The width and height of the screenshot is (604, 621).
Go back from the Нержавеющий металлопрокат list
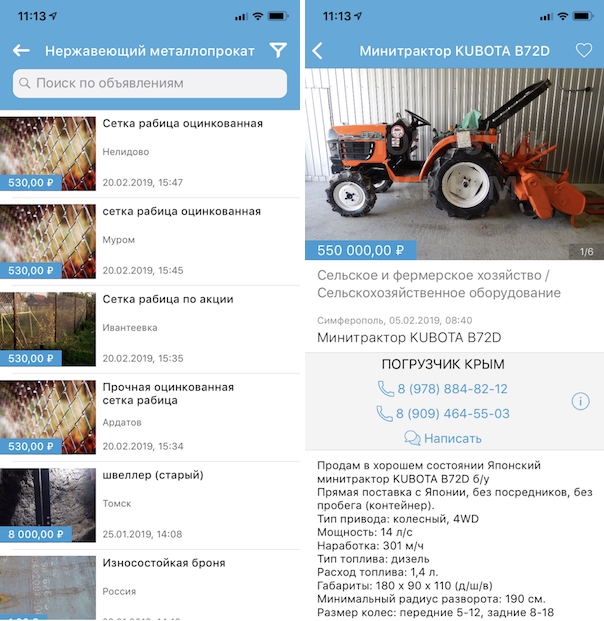(21, 50)
